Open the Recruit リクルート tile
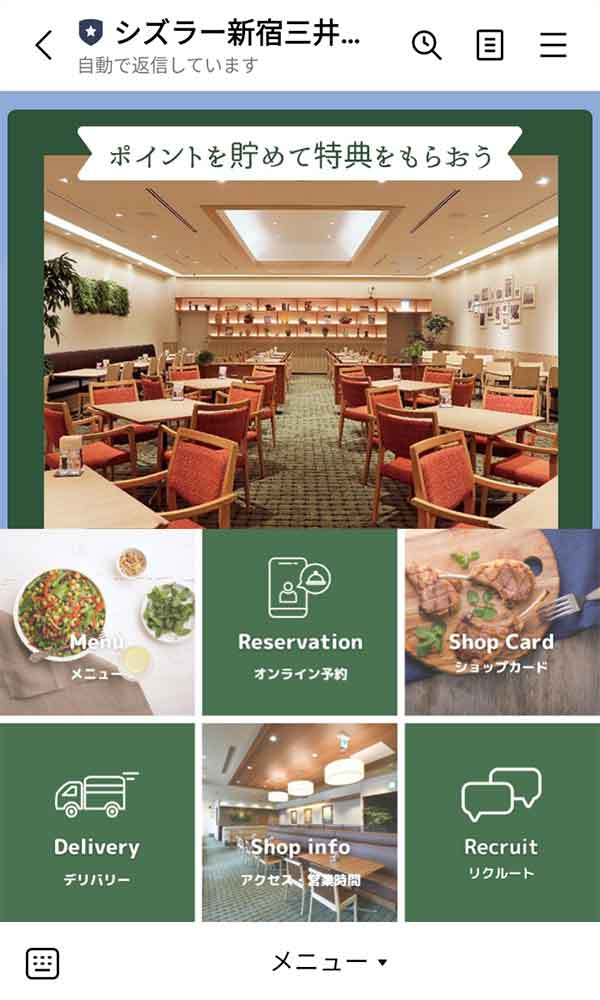 (x=501, y=822)
